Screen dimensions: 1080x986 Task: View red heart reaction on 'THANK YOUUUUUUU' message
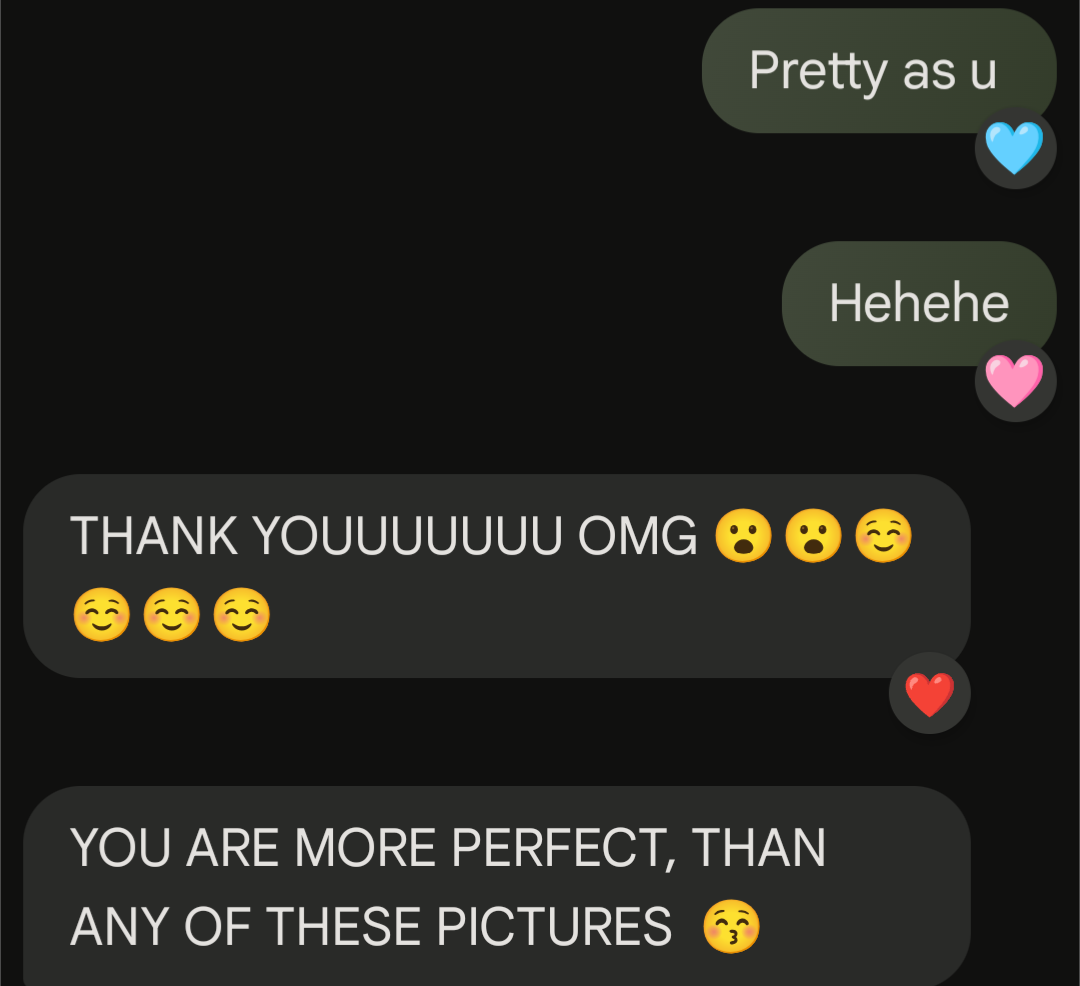click(x=929, y=694)
